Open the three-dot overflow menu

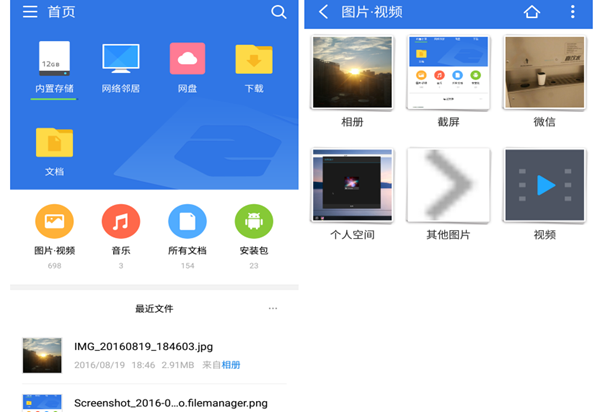coord(573,12)
